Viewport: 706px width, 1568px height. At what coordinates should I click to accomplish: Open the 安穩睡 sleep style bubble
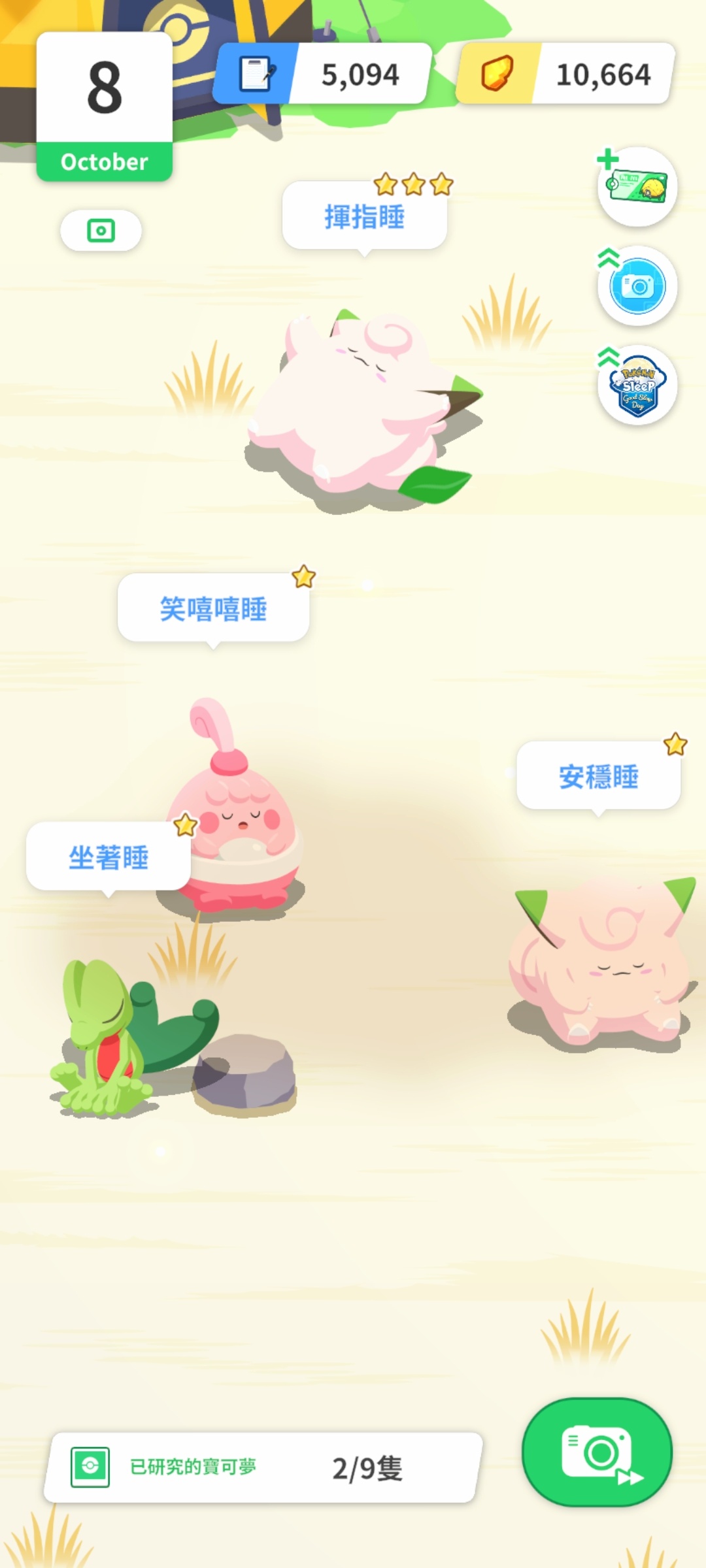598,776
